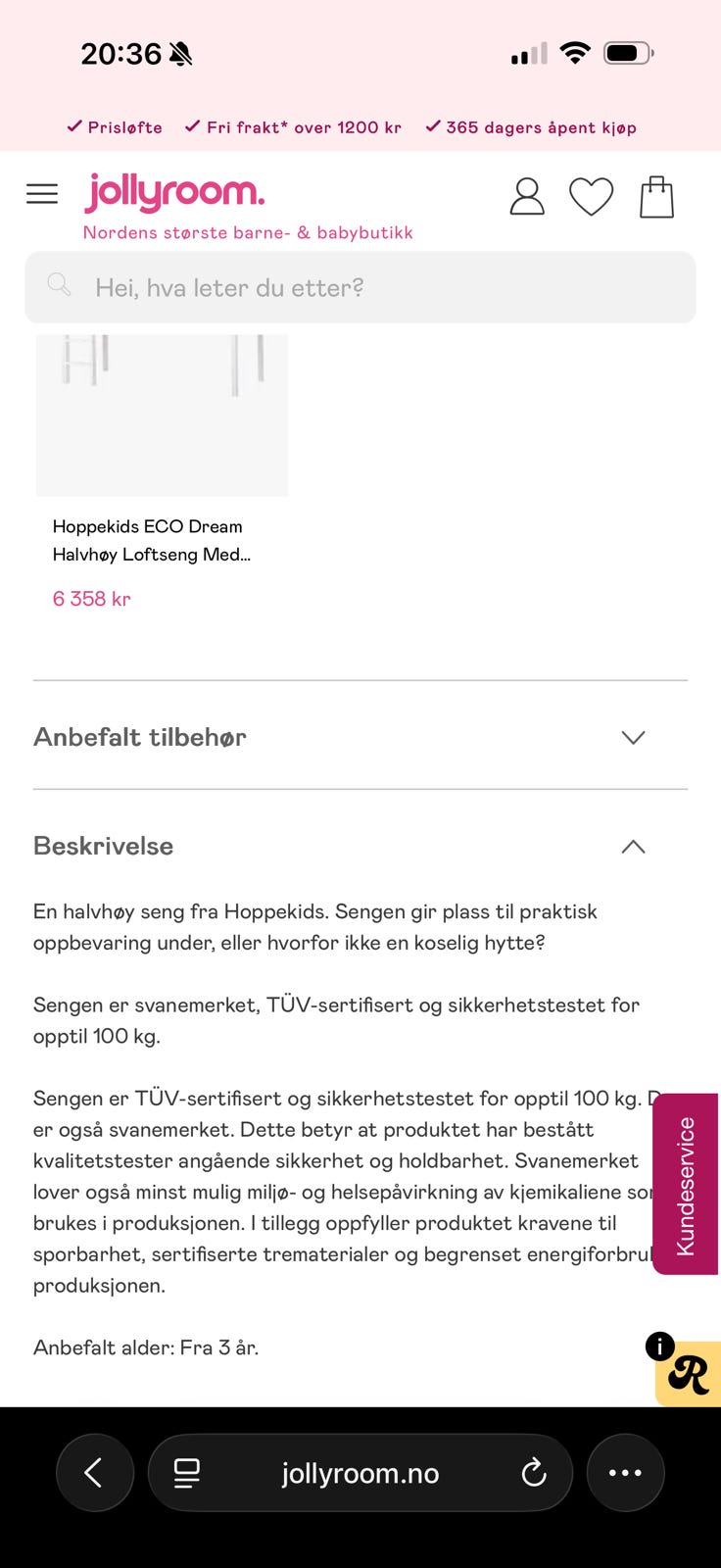The height and width of the screenshot is (1568, 721).
Task: View the shopping bag
Action: [656, 195]
